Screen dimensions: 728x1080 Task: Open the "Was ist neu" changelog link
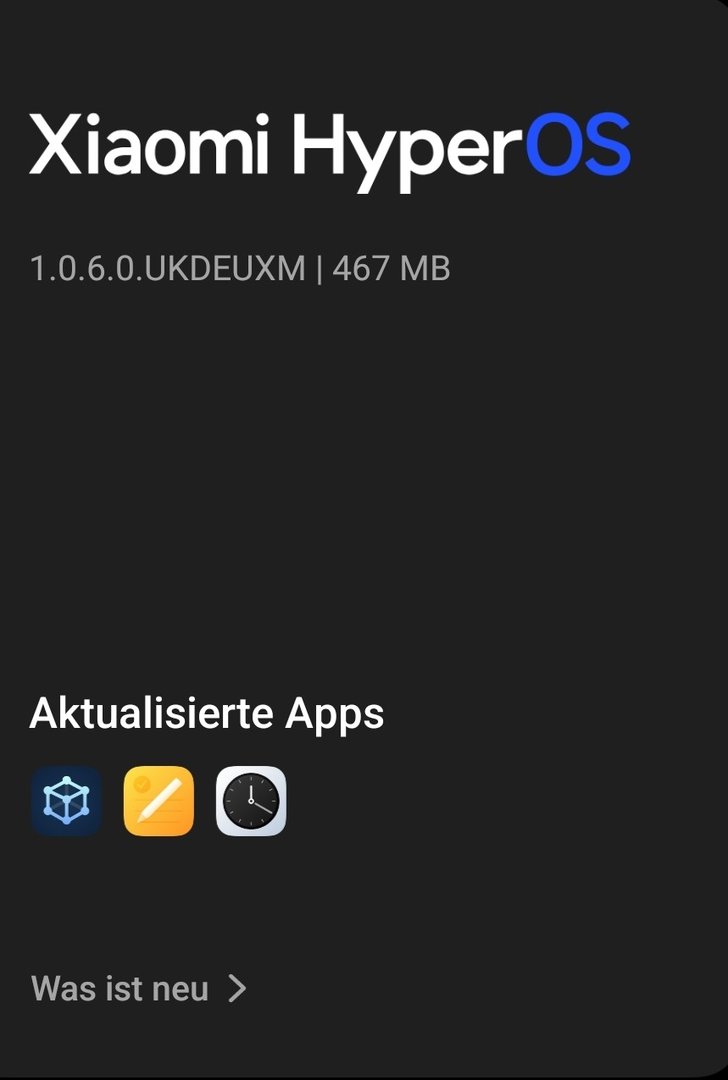click(x=138, y=988)
